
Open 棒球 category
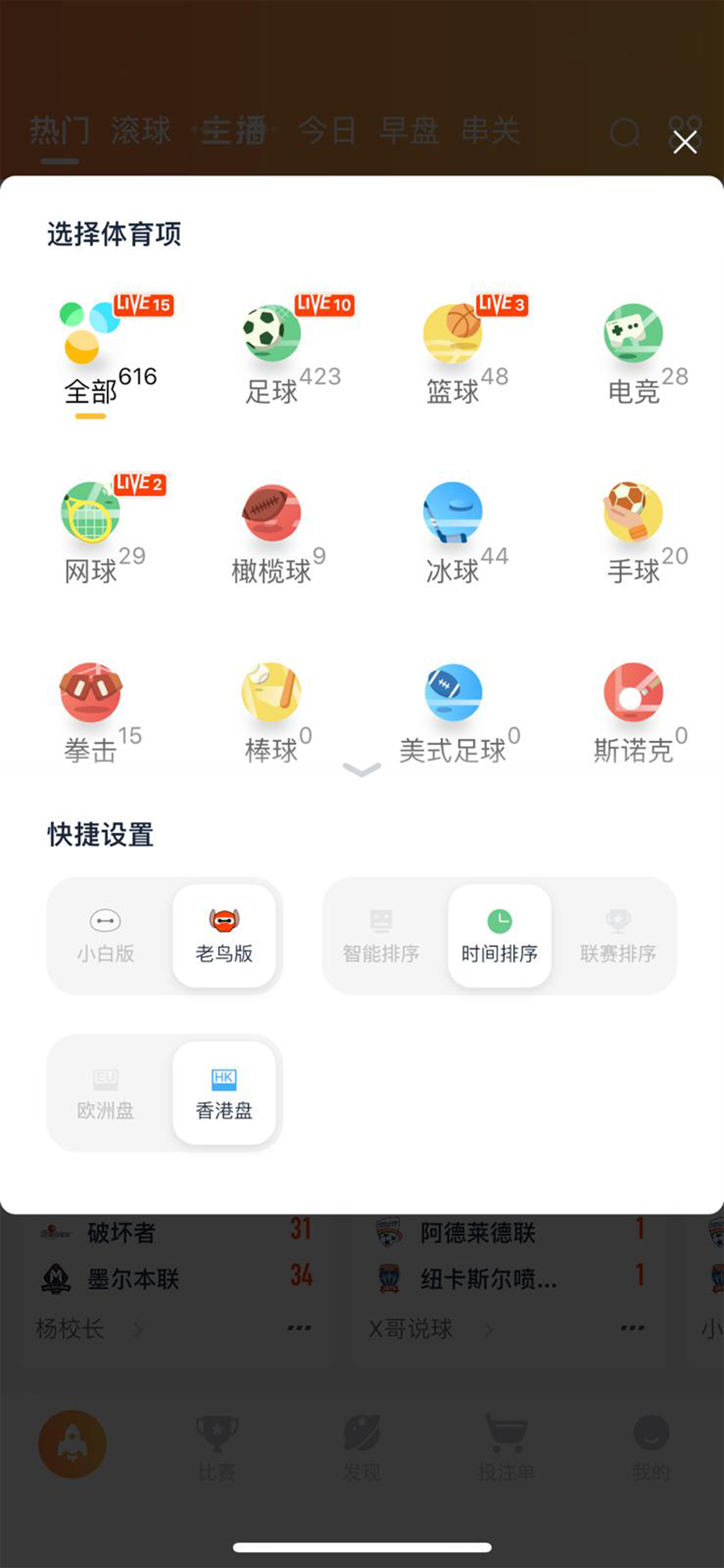(x=272, y=713)
